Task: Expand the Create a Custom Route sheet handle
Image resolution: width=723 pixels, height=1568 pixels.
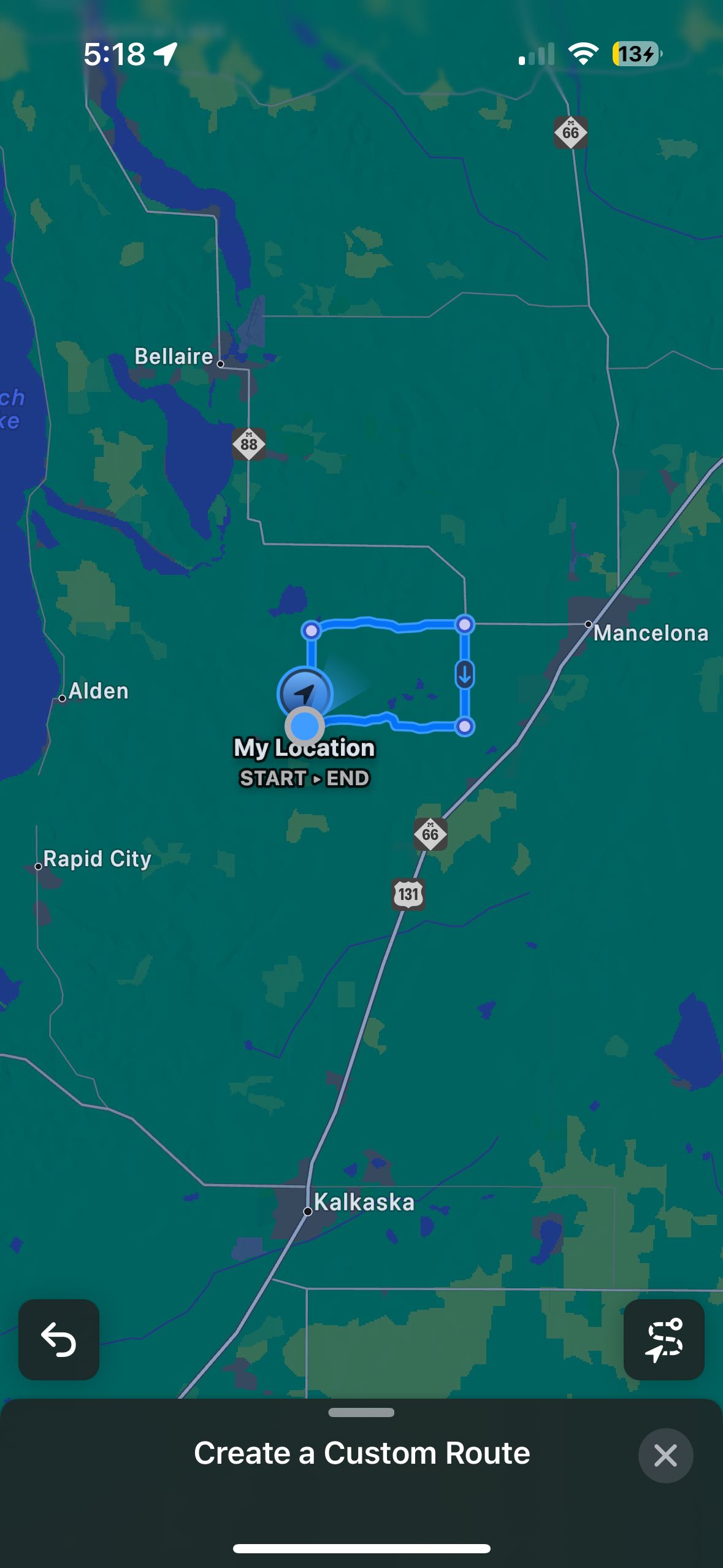Action: (x=361, y=1413)
